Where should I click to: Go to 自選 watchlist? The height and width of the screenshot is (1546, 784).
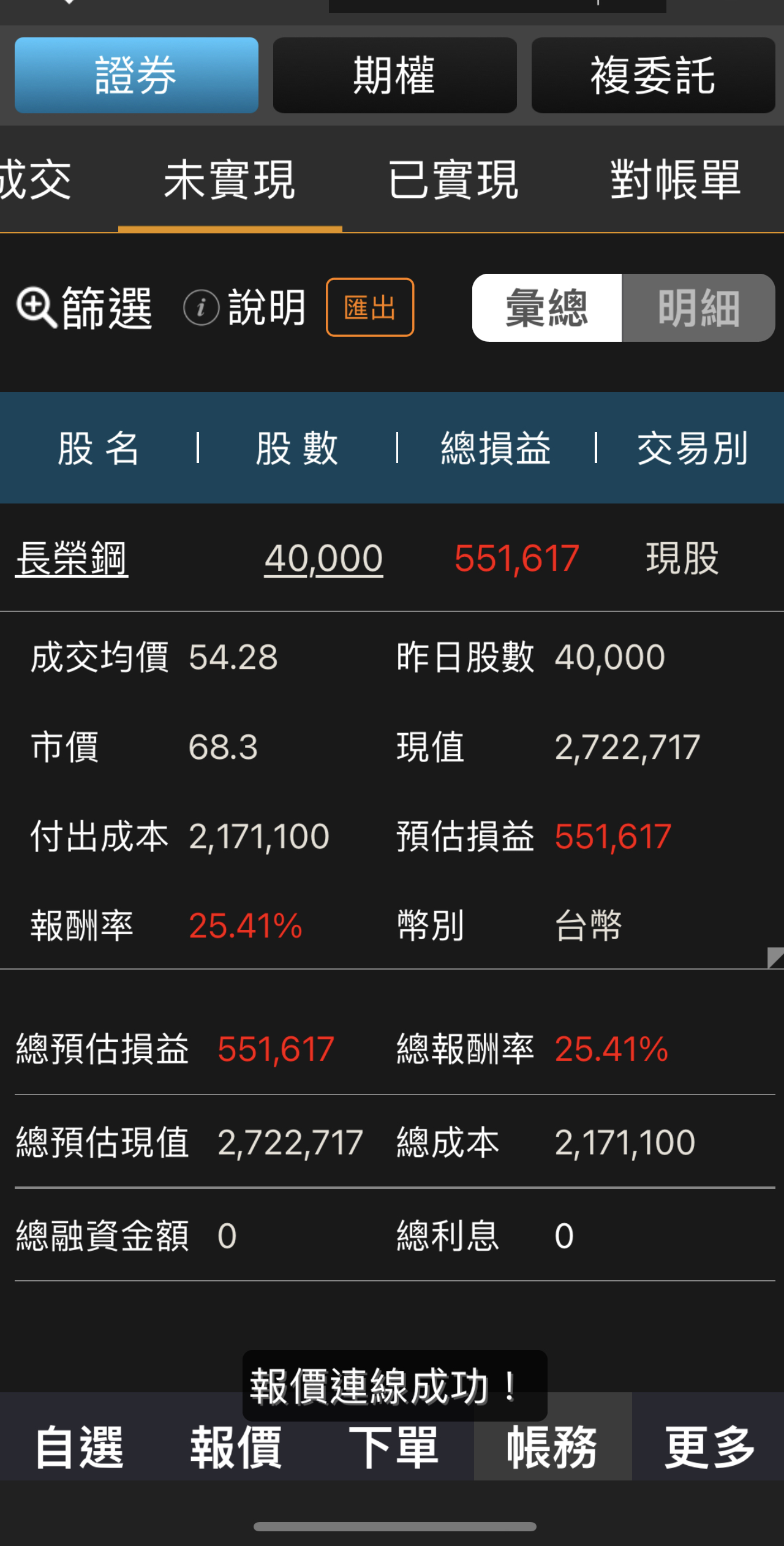pyautogui.click(x=79, y=1447)
